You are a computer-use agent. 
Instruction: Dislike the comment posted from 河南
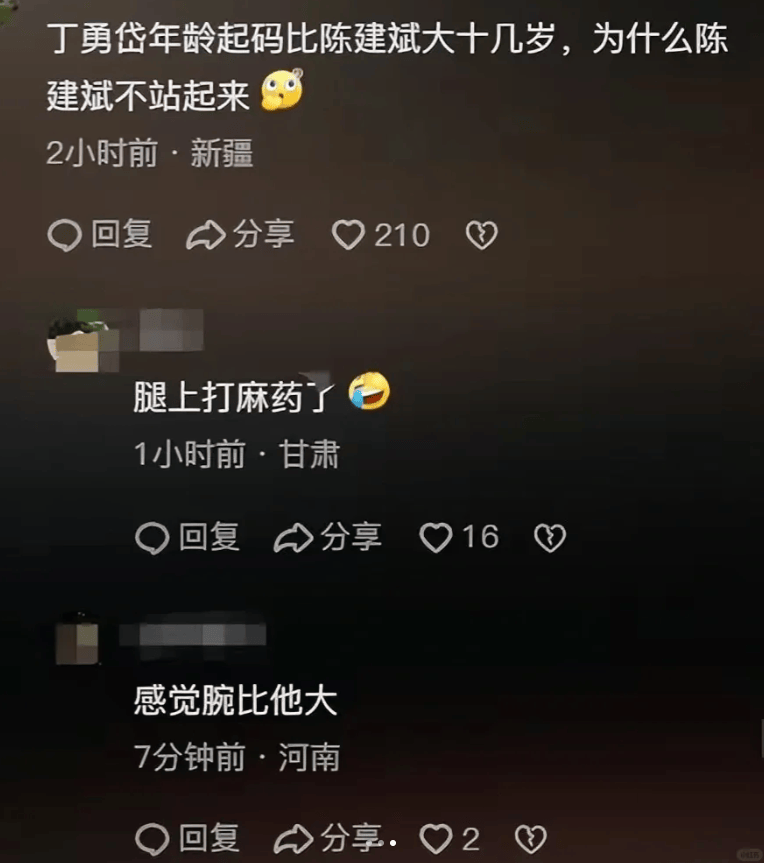click(x=531, y=837)
